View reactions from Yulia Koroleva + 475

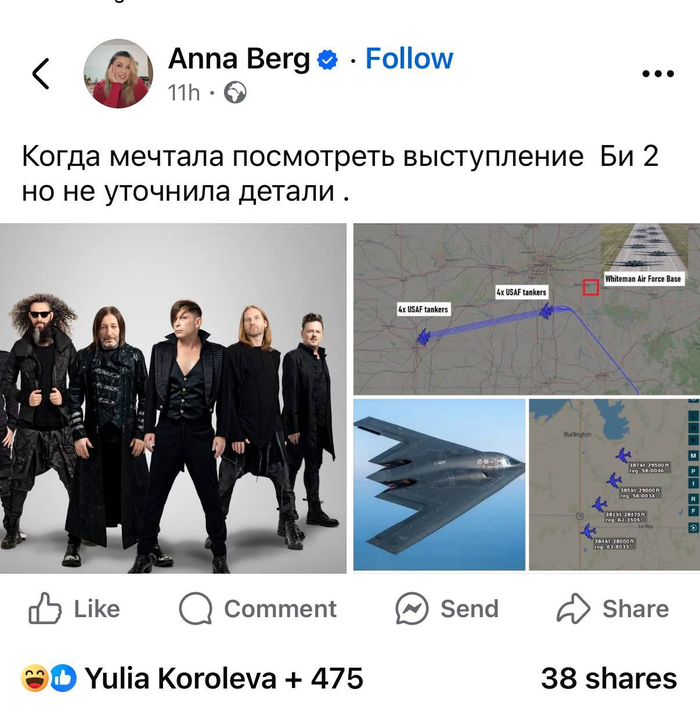pyautogui.click(x=192, y=679)
